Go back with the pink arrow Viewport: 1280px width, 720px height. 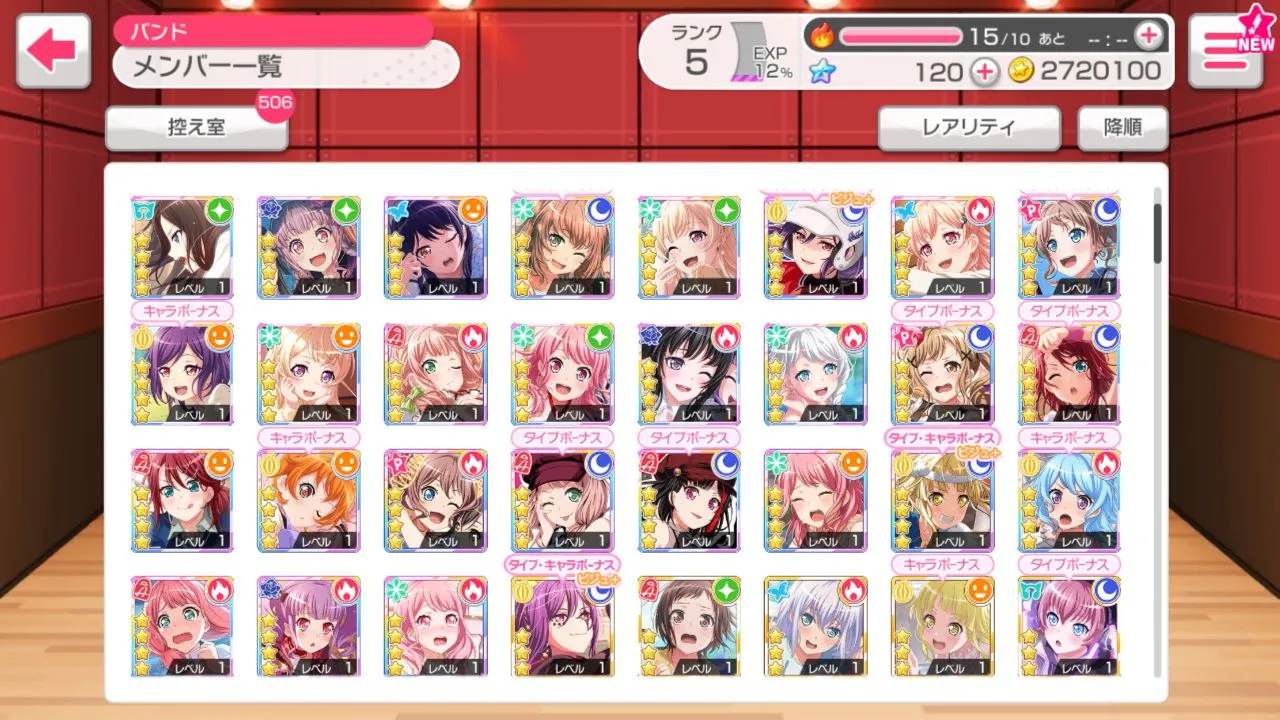click(53, 51)
